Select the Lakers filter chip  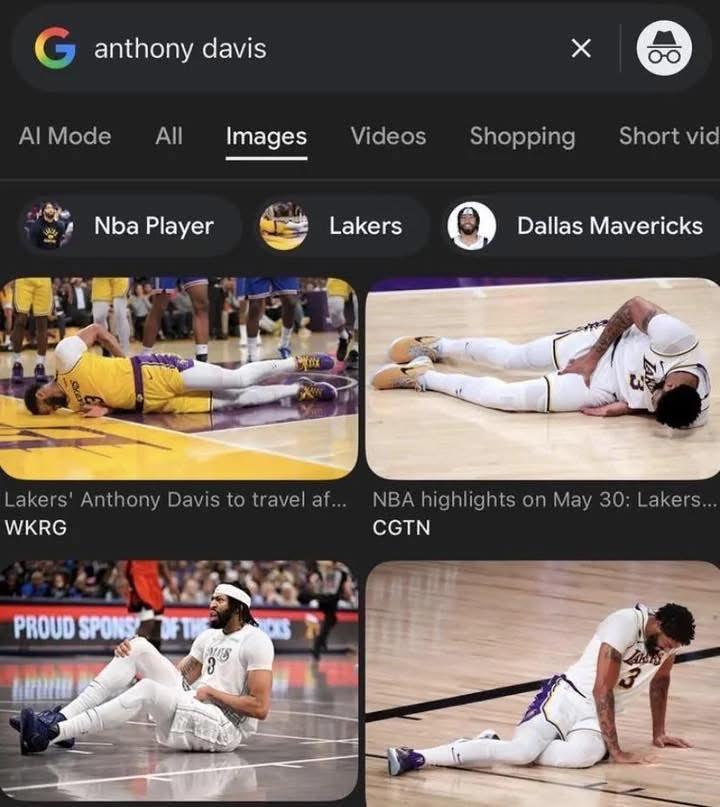[342, 226]
